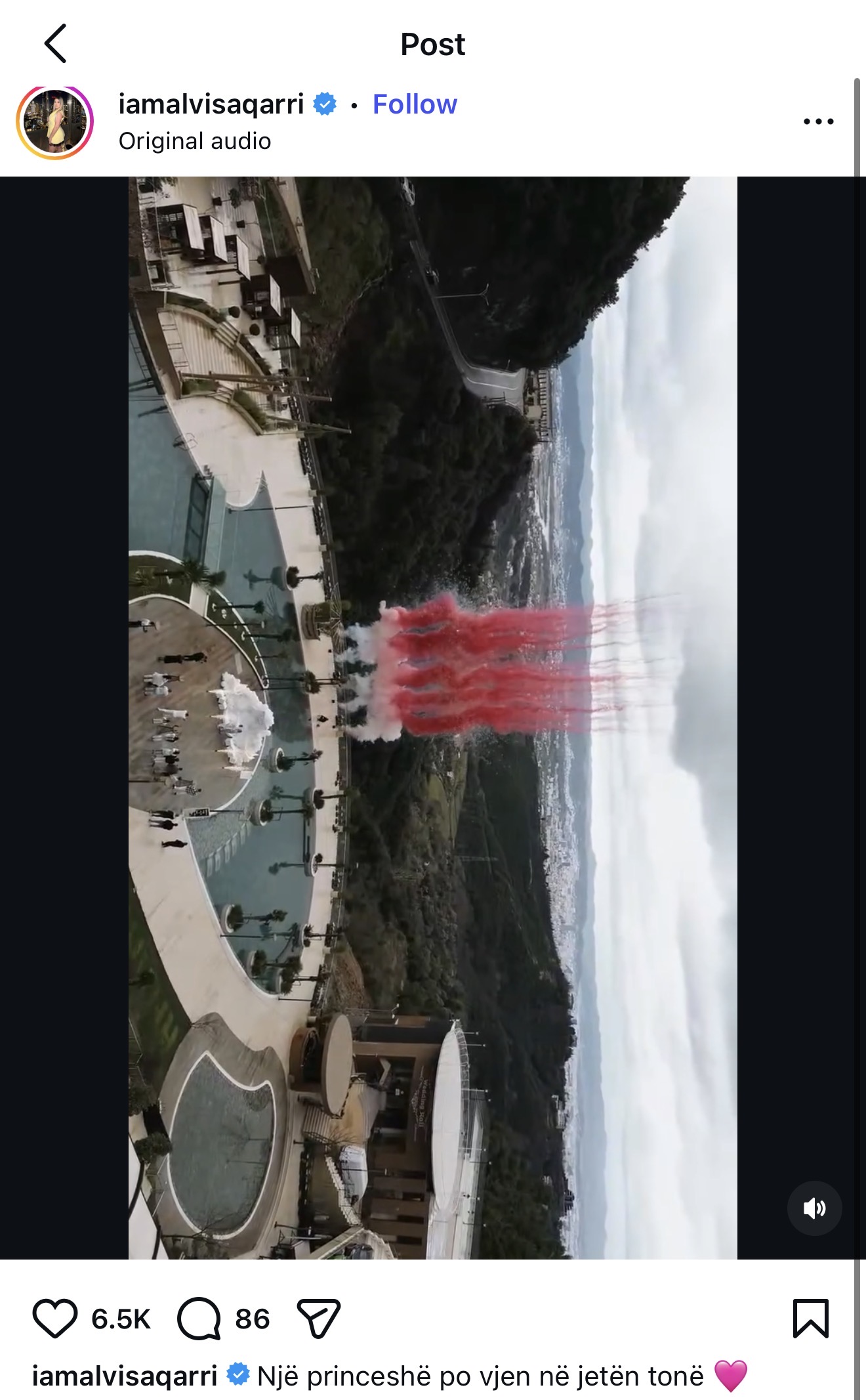Open the Original audio page
Viewport: 866px width, 1400px height.
(x=195, y=141)
